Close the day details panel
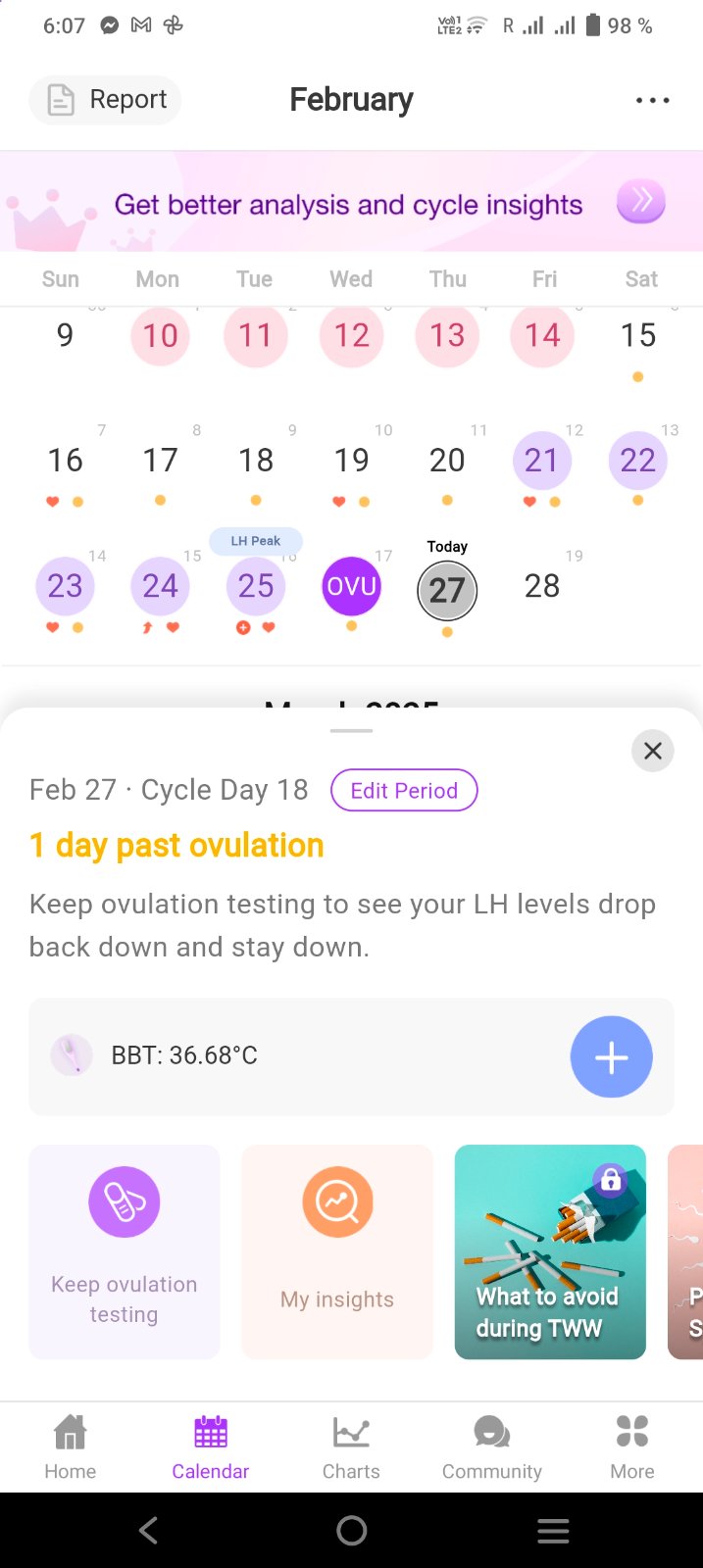The width and height of the screenshot is (703, 1568). 653,752
